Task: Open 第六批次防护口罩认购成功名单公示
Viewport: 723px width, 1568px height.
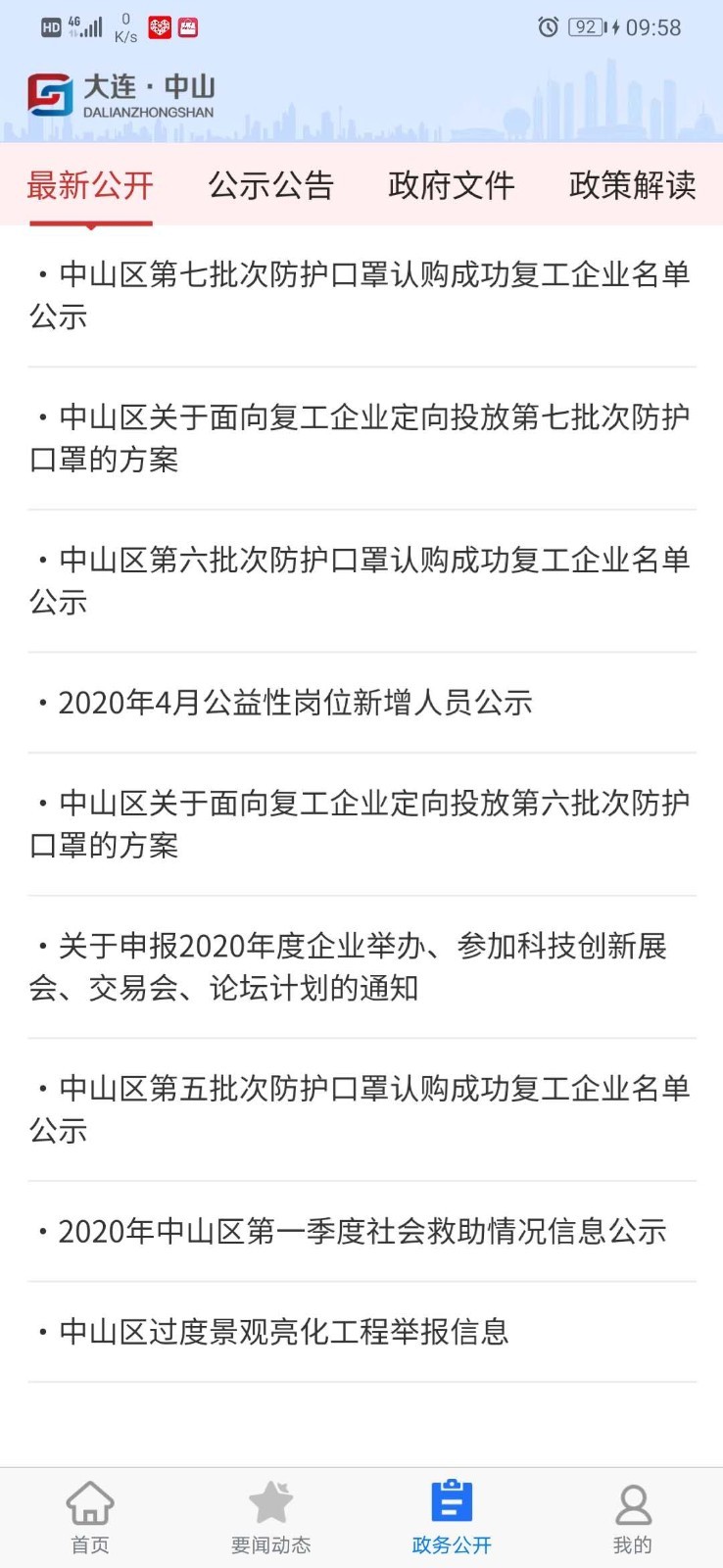Action: (361, 580)
